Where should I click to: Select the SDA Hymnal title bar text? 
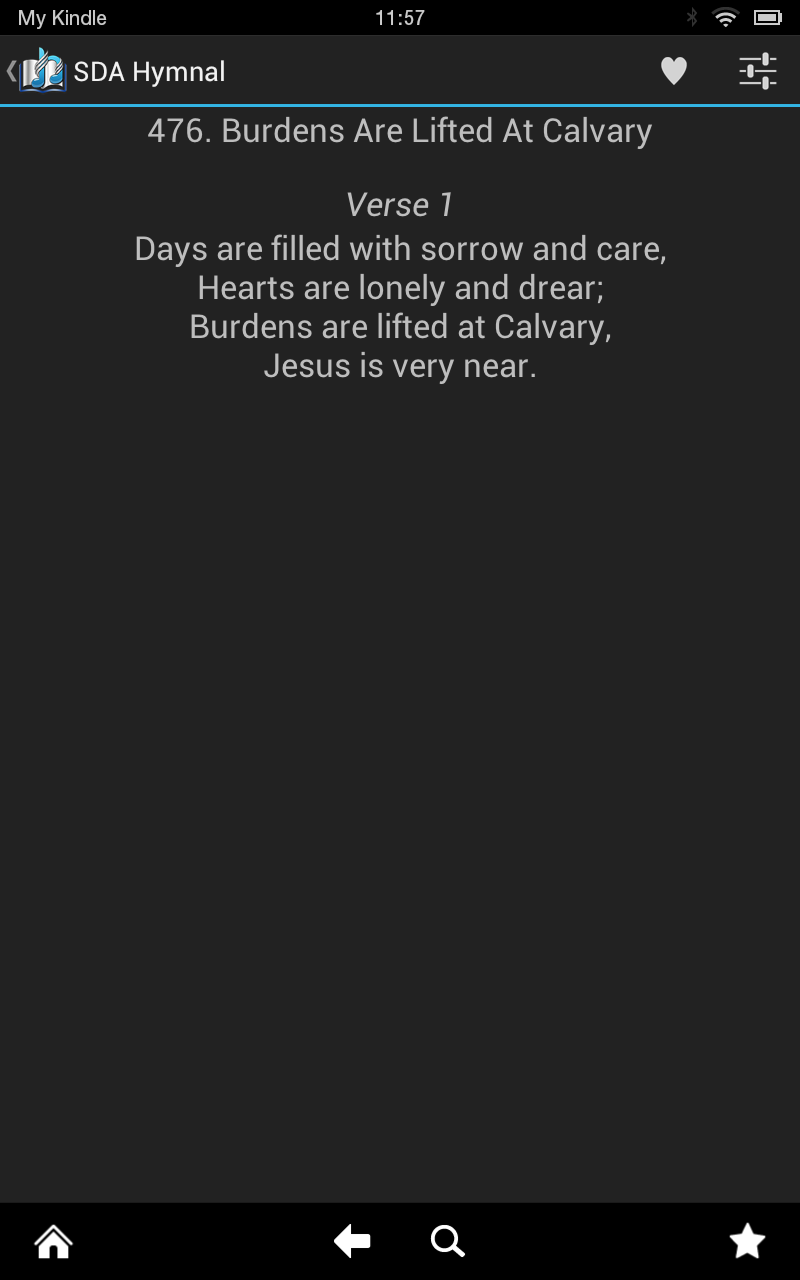point(148,70)
